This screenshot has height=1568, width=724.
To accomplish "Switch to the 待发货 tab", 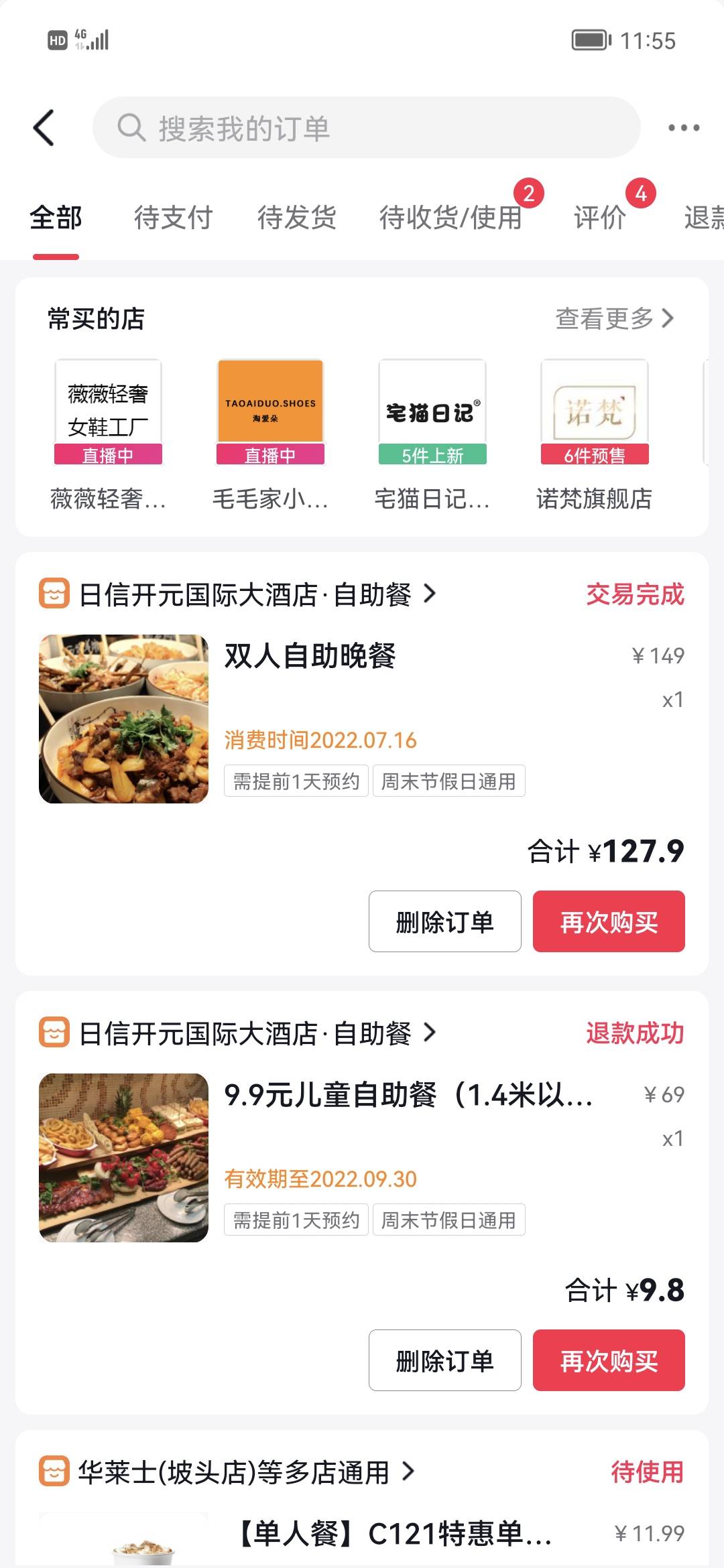I will coord(297,218).
